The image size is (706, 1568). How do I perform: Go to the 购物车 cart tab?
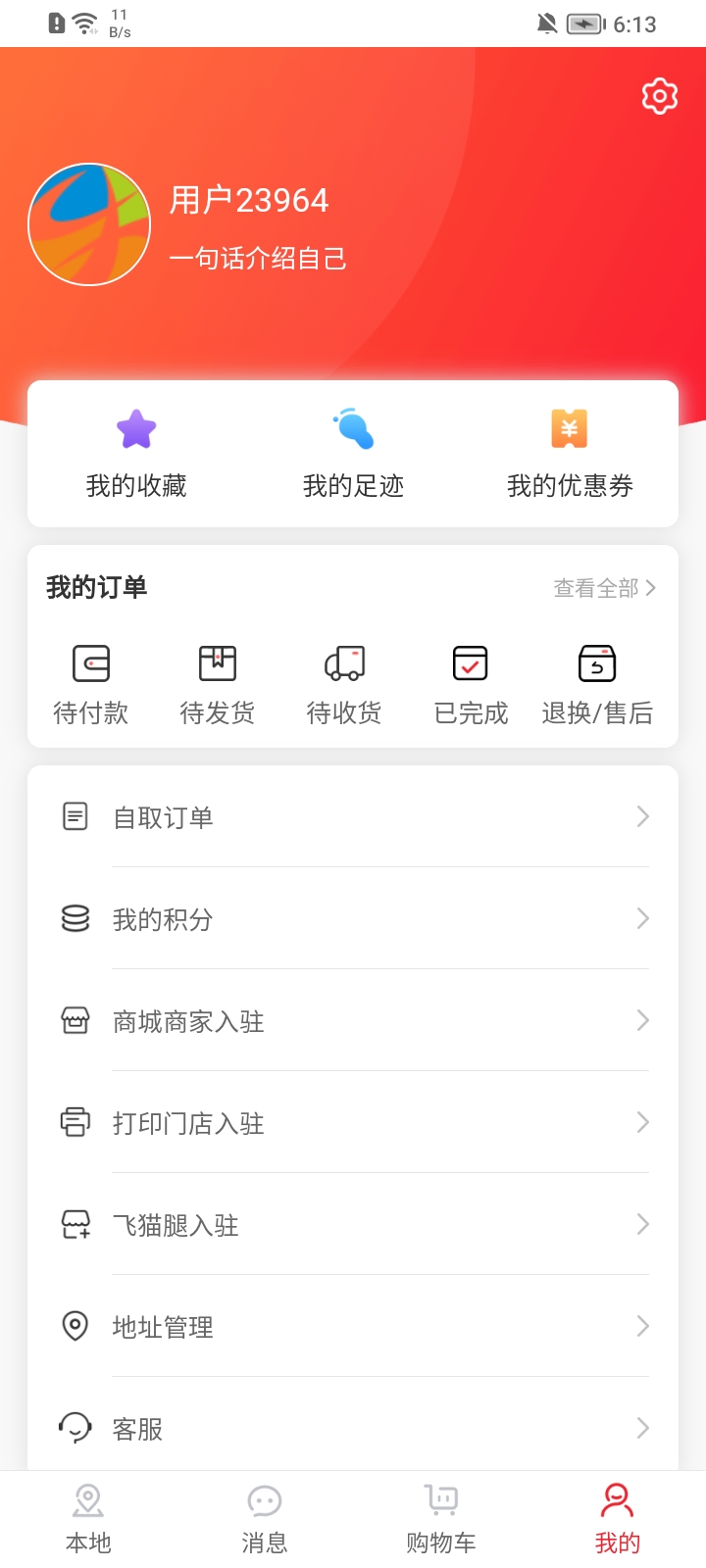(x=441, y=1518)
